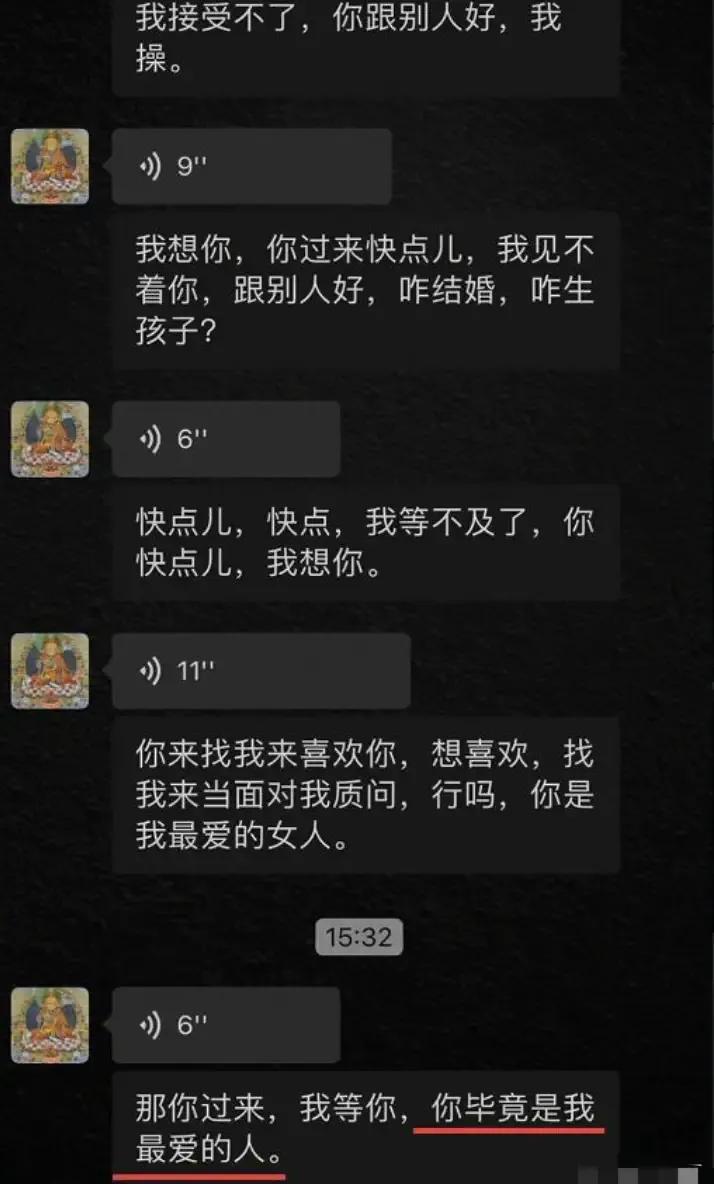This screenshot has width=714, height=1184.
Task: Play the 6'' voice message below 15:32
Action: click(225, 1025)
